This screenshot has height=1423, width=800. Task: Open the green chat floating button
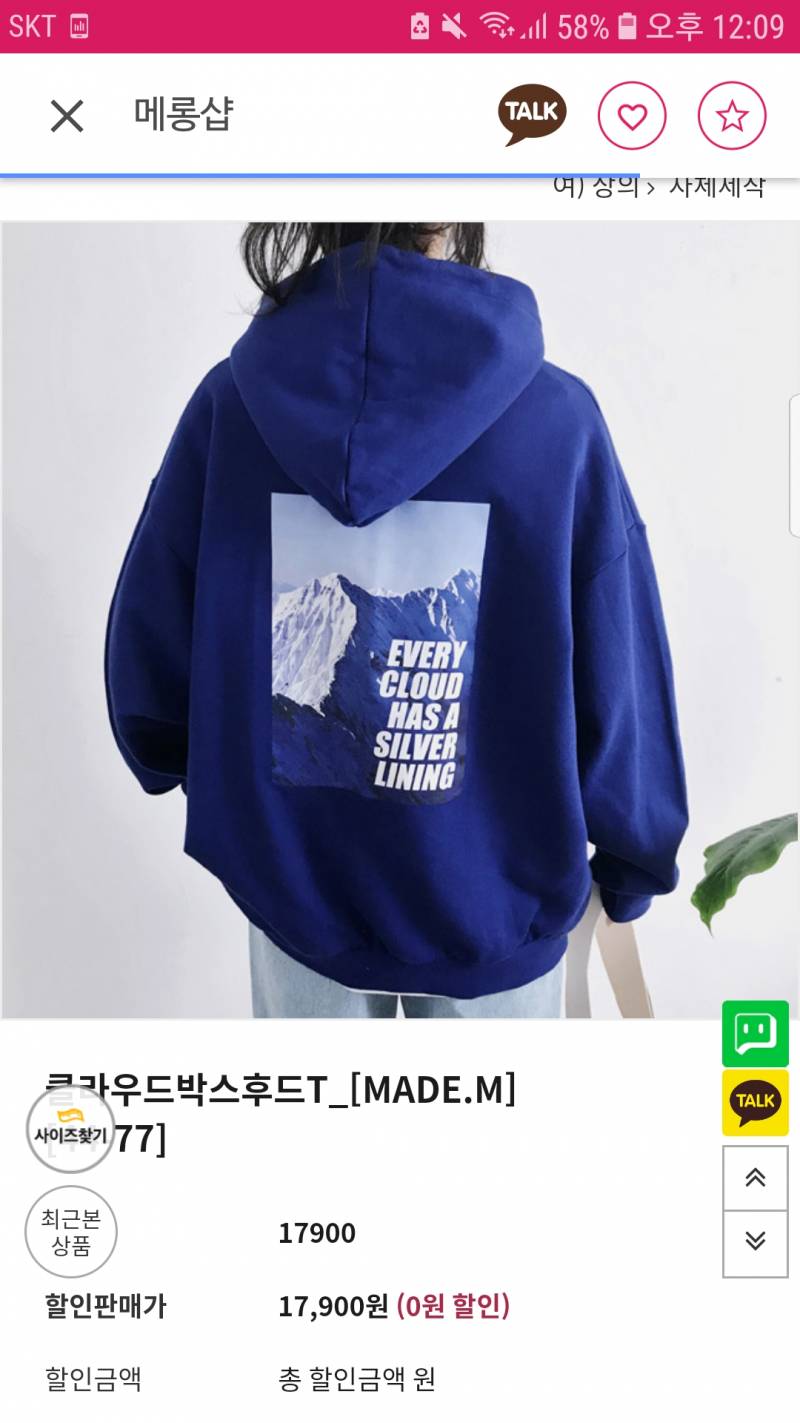tap(755, 1033)
